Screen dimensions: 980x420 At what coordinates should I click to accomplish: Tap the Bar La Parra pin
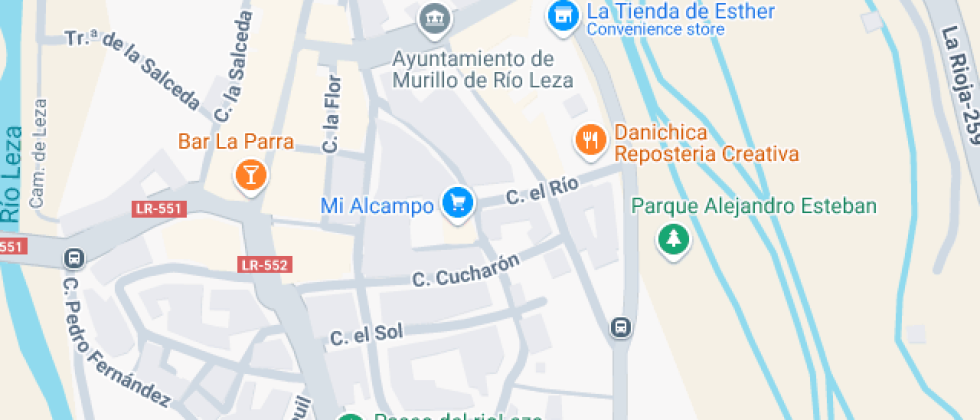coord(250,176)
